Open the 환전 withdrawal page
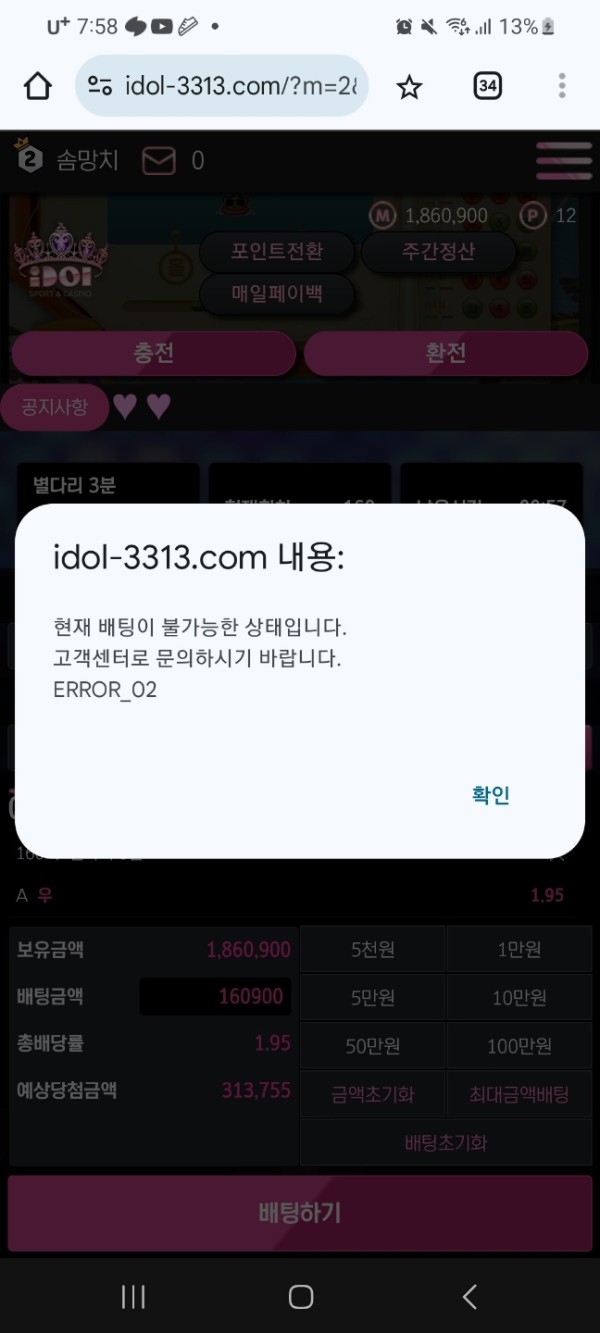 (x=445, y=353)
